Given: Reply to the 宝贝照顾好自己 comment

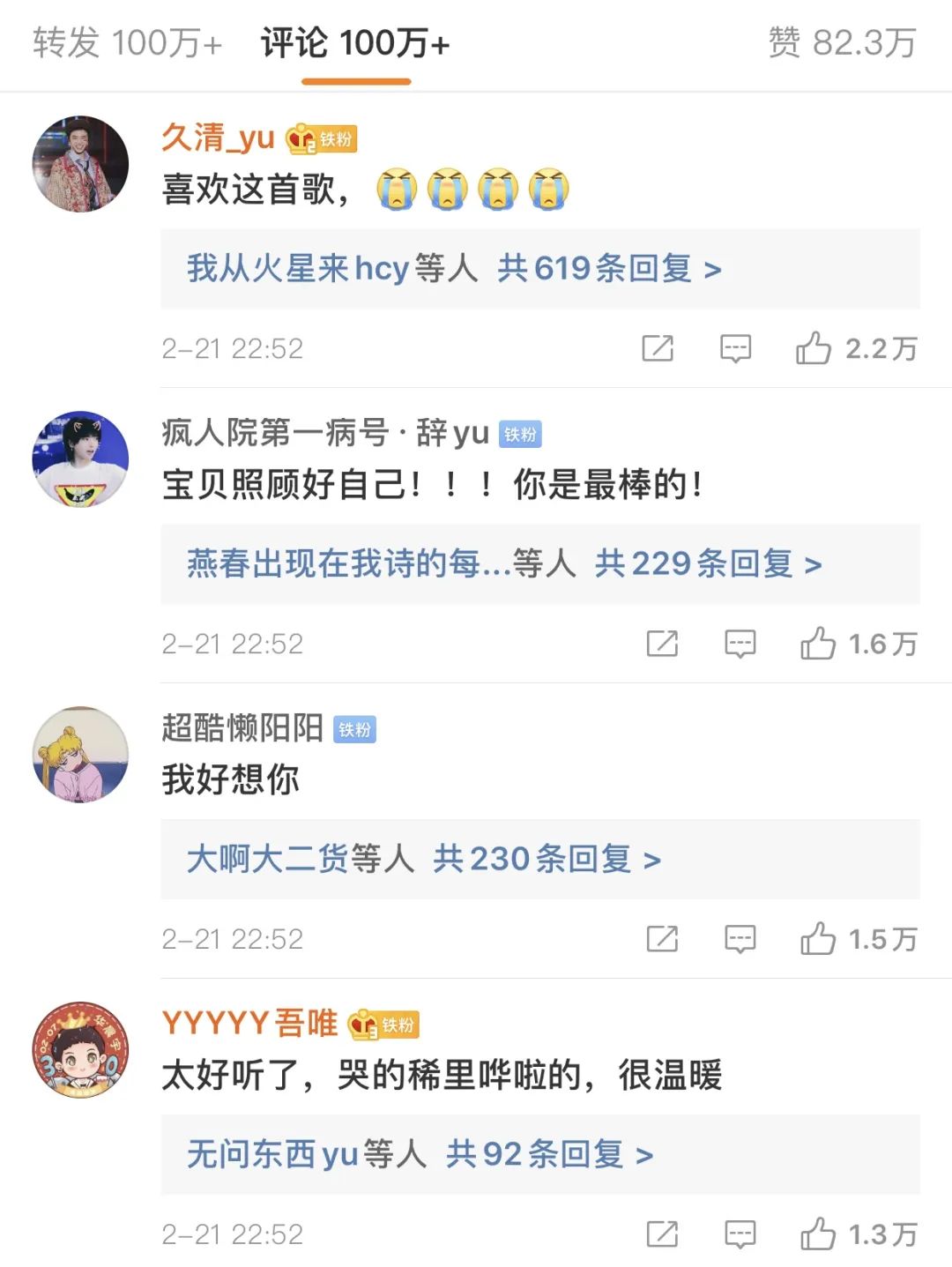Looking at the screenshot, I should 740,644.
